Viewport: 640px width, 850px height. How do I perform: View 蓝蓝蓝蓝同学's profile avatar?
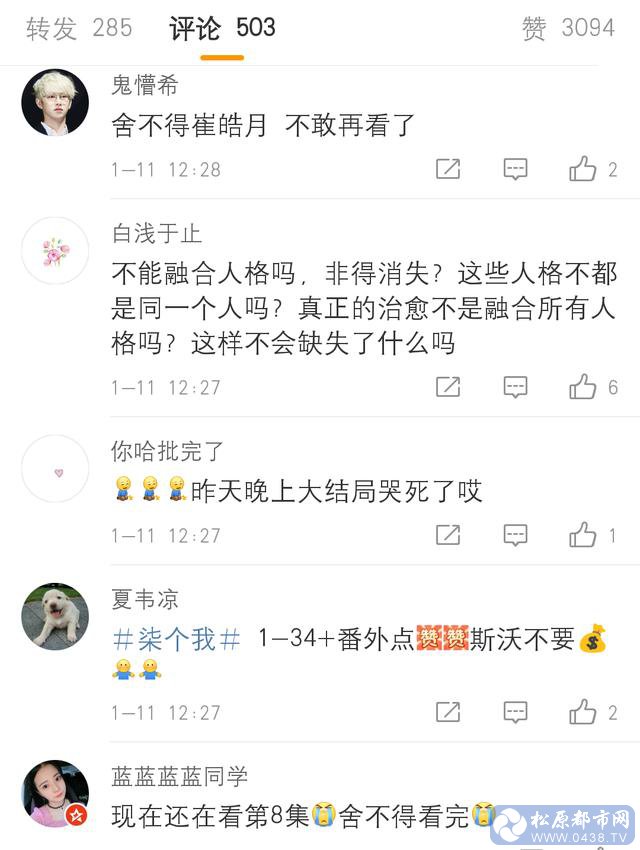[x=55, y=793]
